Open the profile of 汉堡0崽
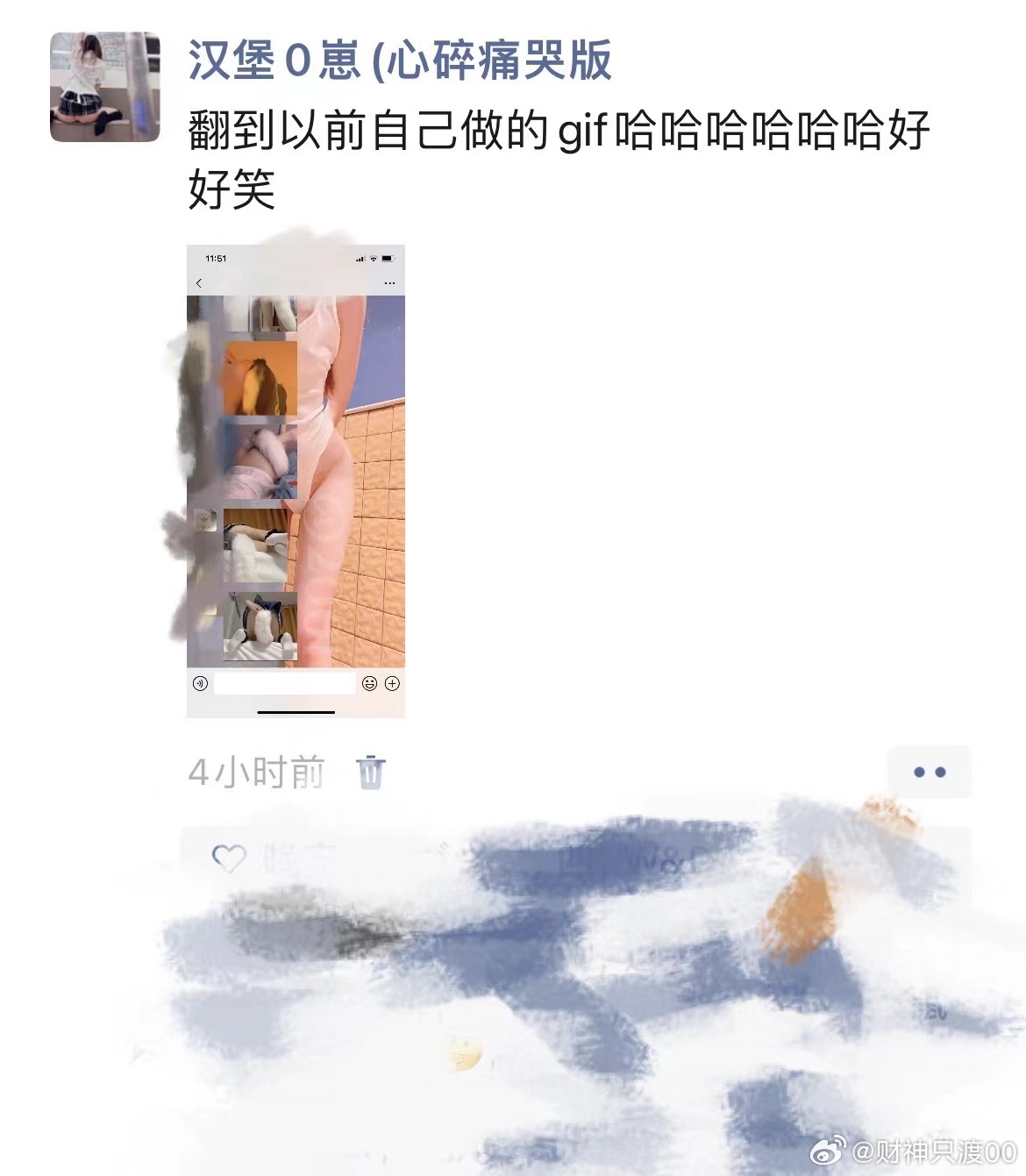 [x=399, y=61]
